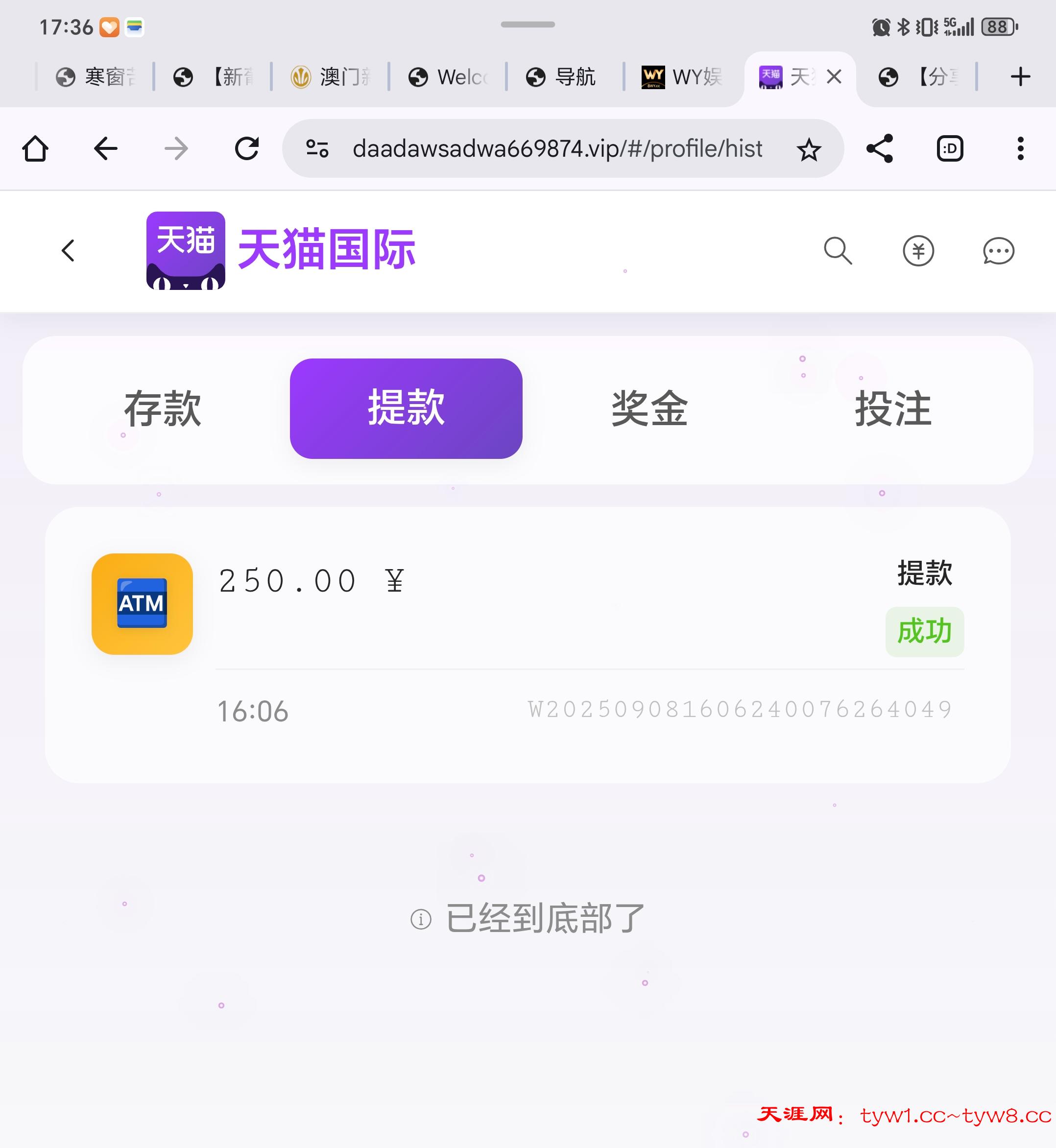Screen dimensions: 1056x1148
Task: Tap the 天猫 cat logo icon
Action: tap(186, 250)
